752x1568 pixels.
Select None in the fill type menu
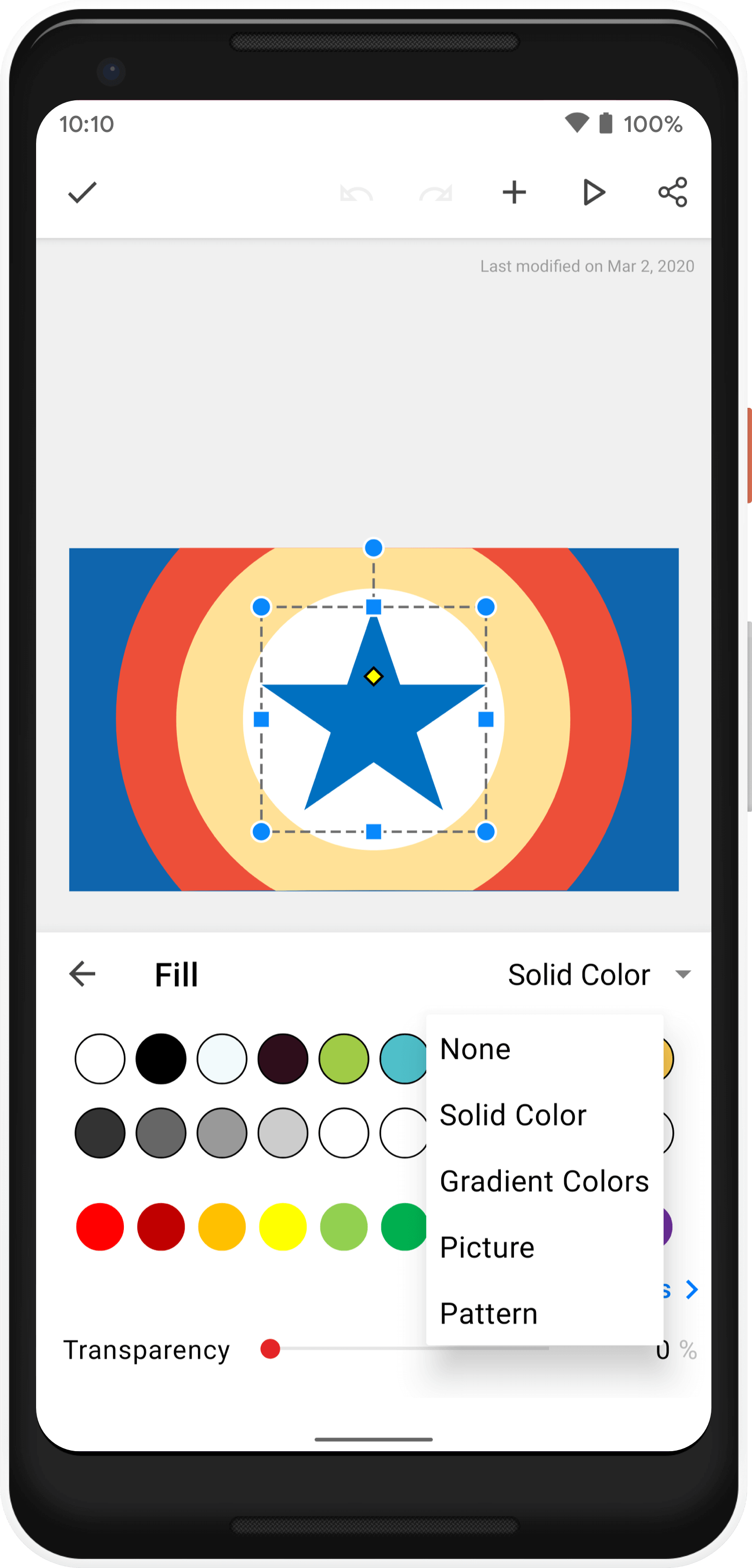(476, 1049)
